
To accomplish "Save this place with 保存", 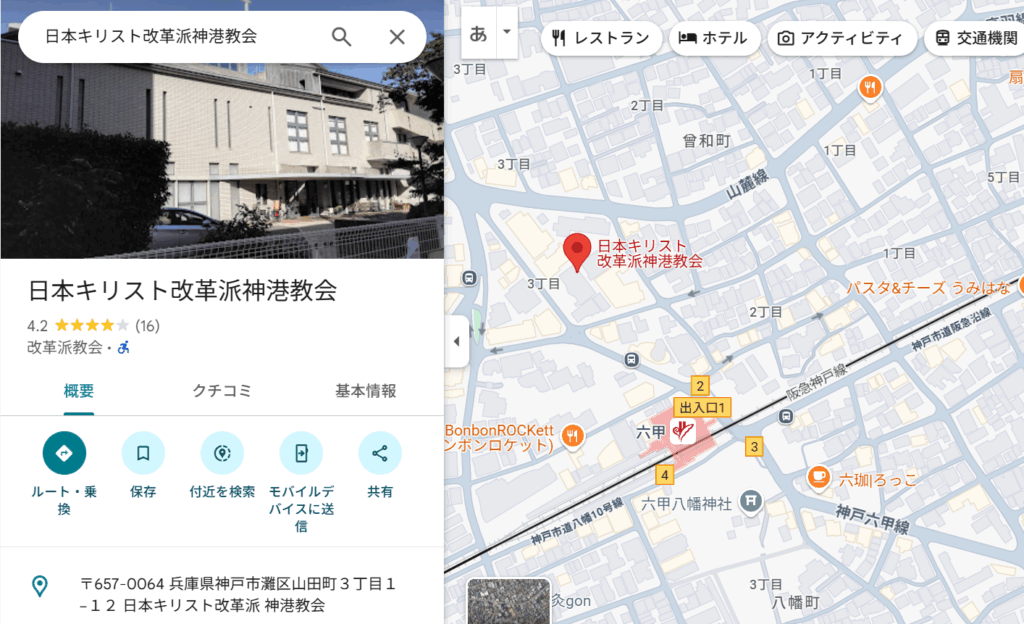I will coord(143,453).
